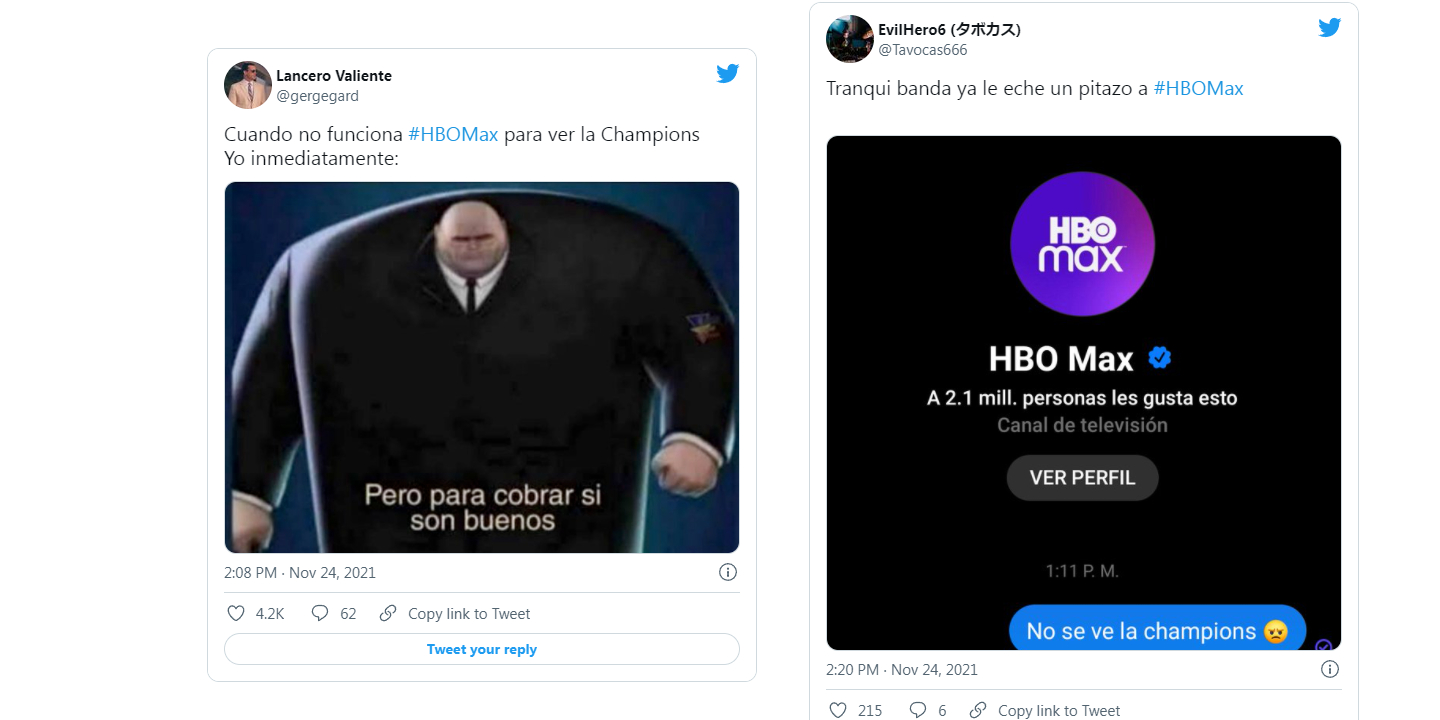Viewport: 1440px width, 720px height.
Task: Tap the #HBOMax hashtag in EvilHero6's tweet
Action: [1198, 88]
